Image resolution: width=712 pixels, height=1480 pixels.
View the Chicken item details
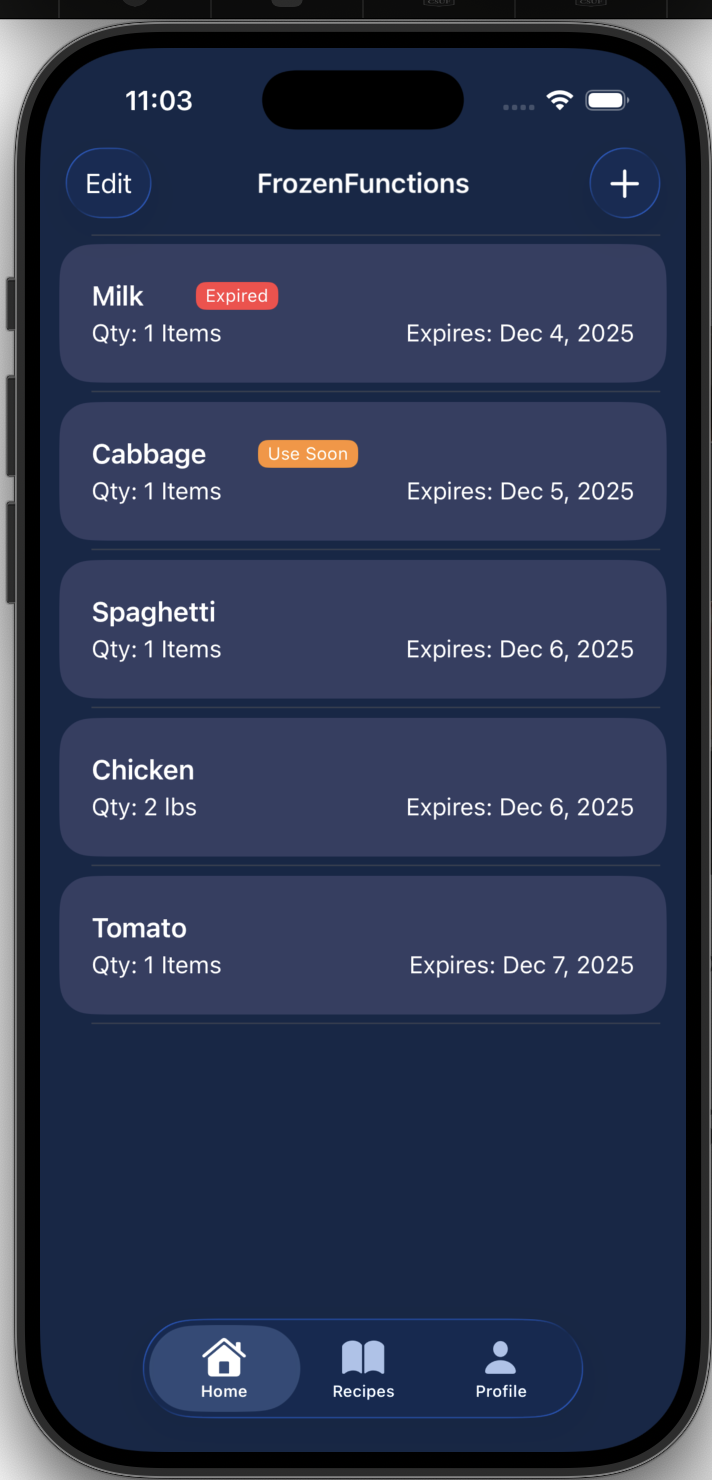(362, 788)
